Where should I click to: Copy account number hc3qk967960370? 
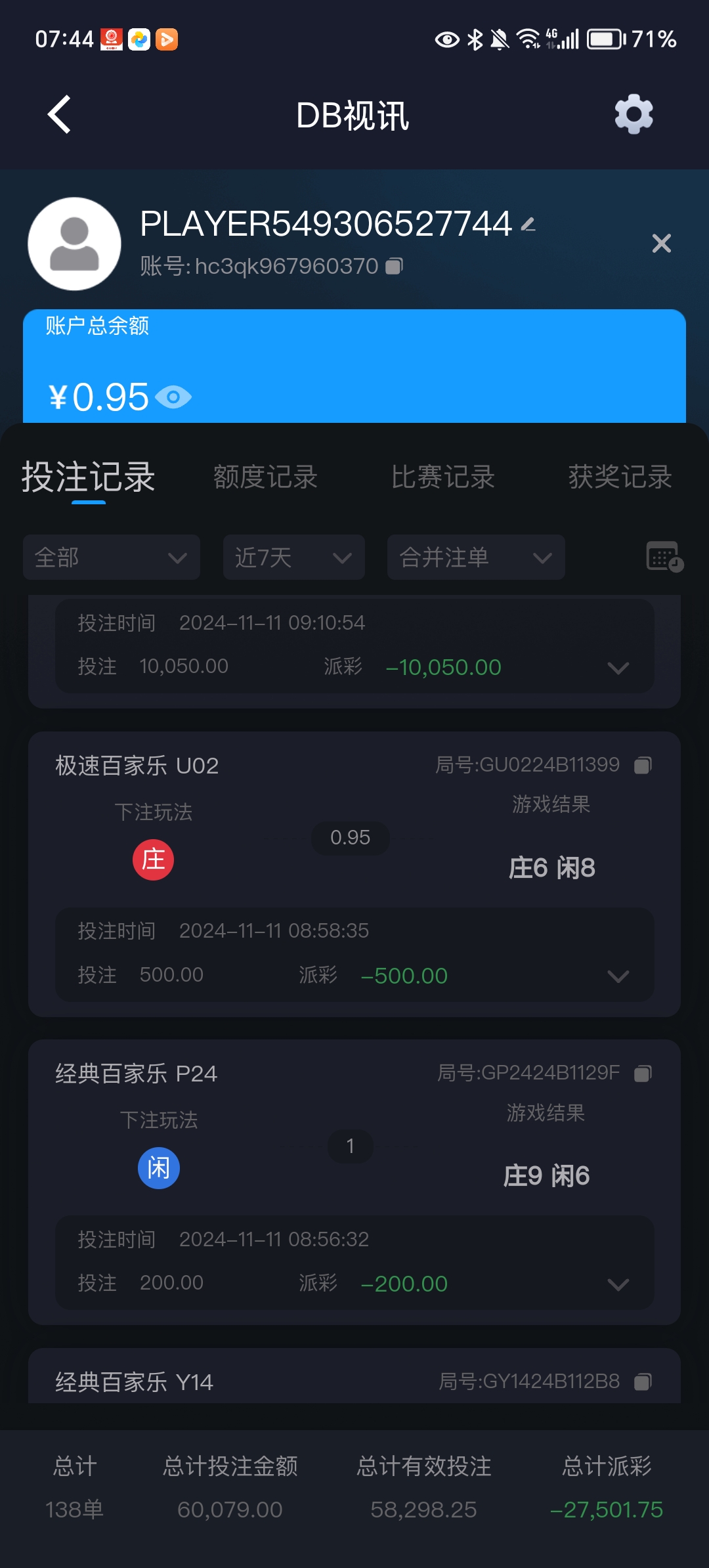point(394,266)
